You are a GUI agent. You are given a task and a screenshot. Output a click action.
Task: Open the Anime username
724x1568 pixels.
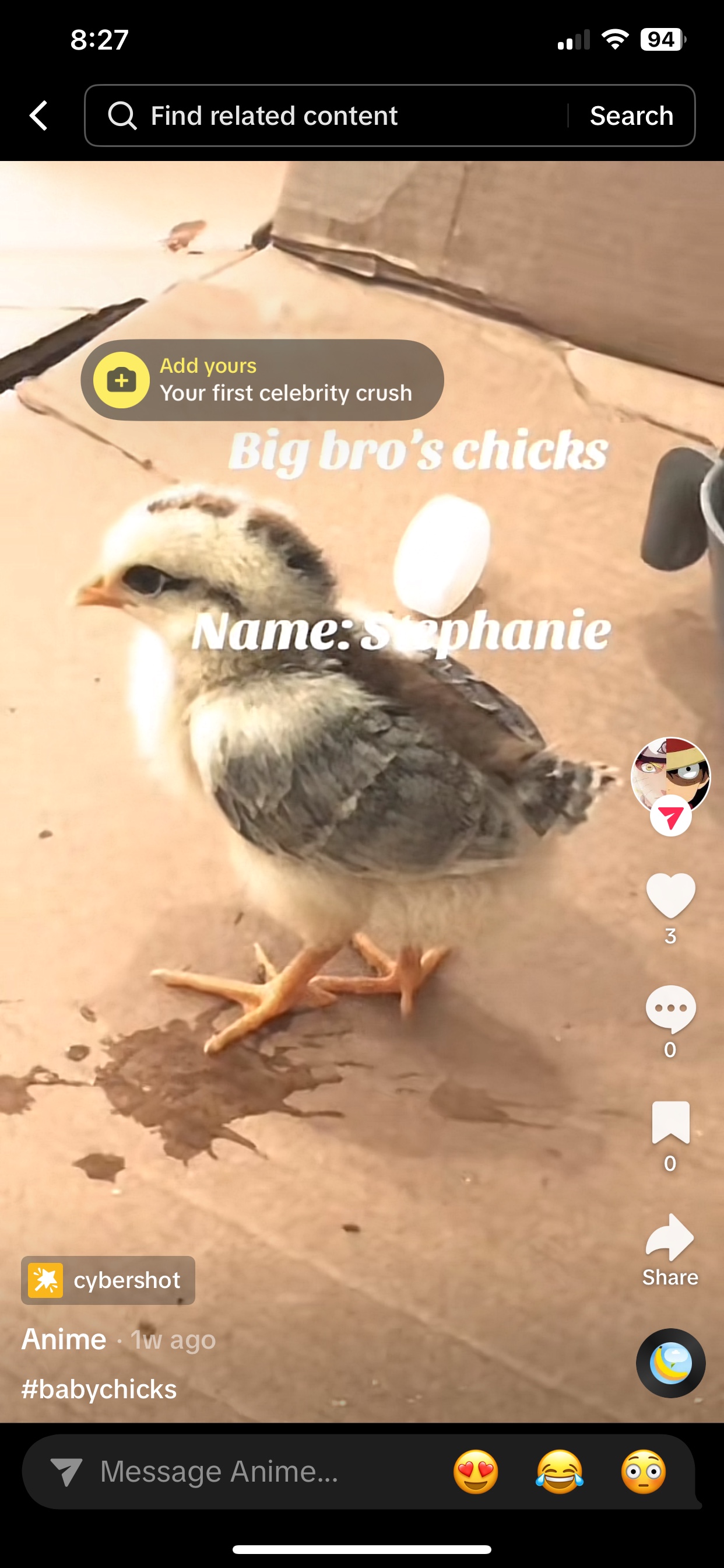coord(64,1339)
